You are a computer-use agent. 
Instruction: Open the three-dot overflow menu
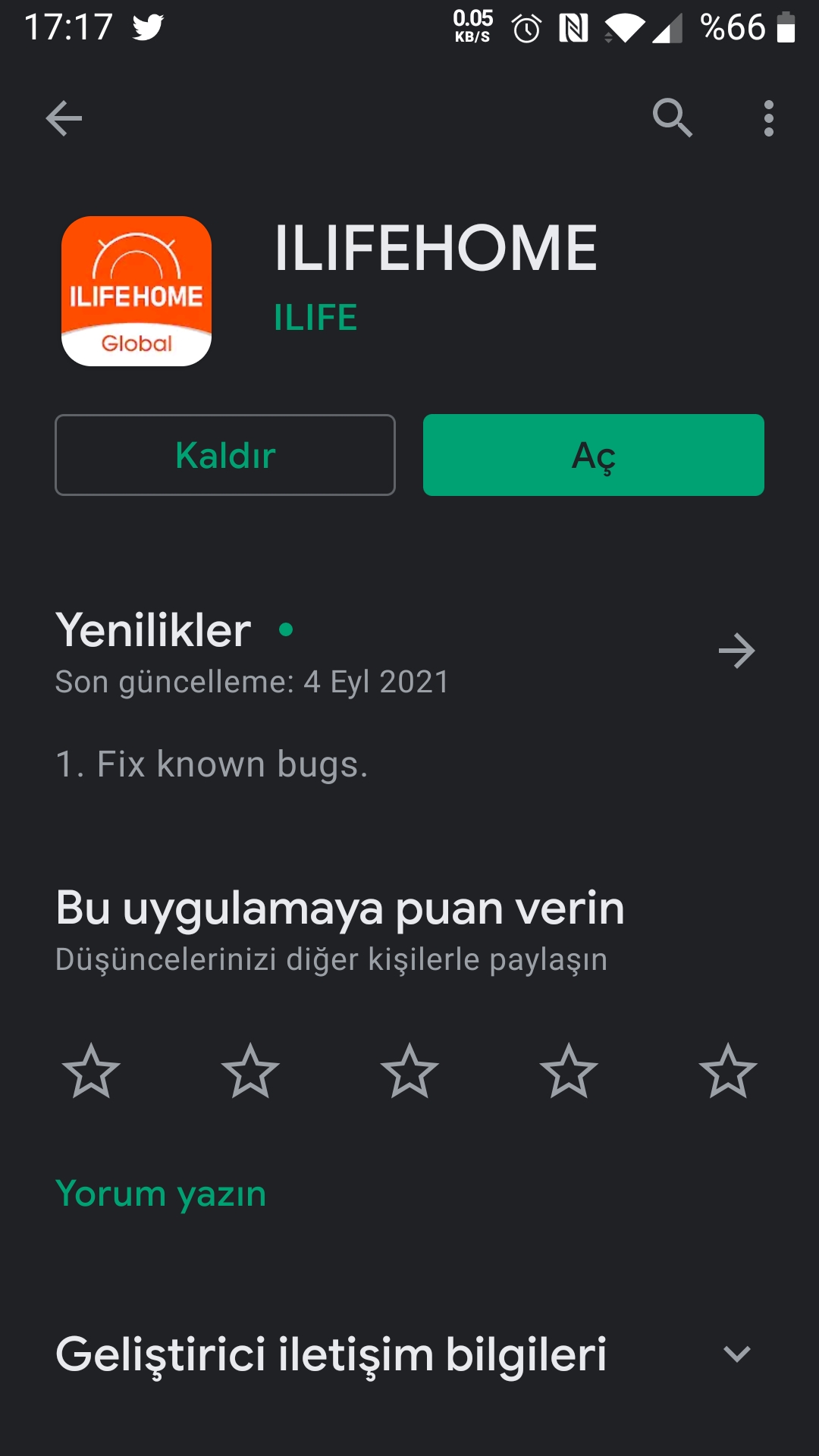pos(769,118)
